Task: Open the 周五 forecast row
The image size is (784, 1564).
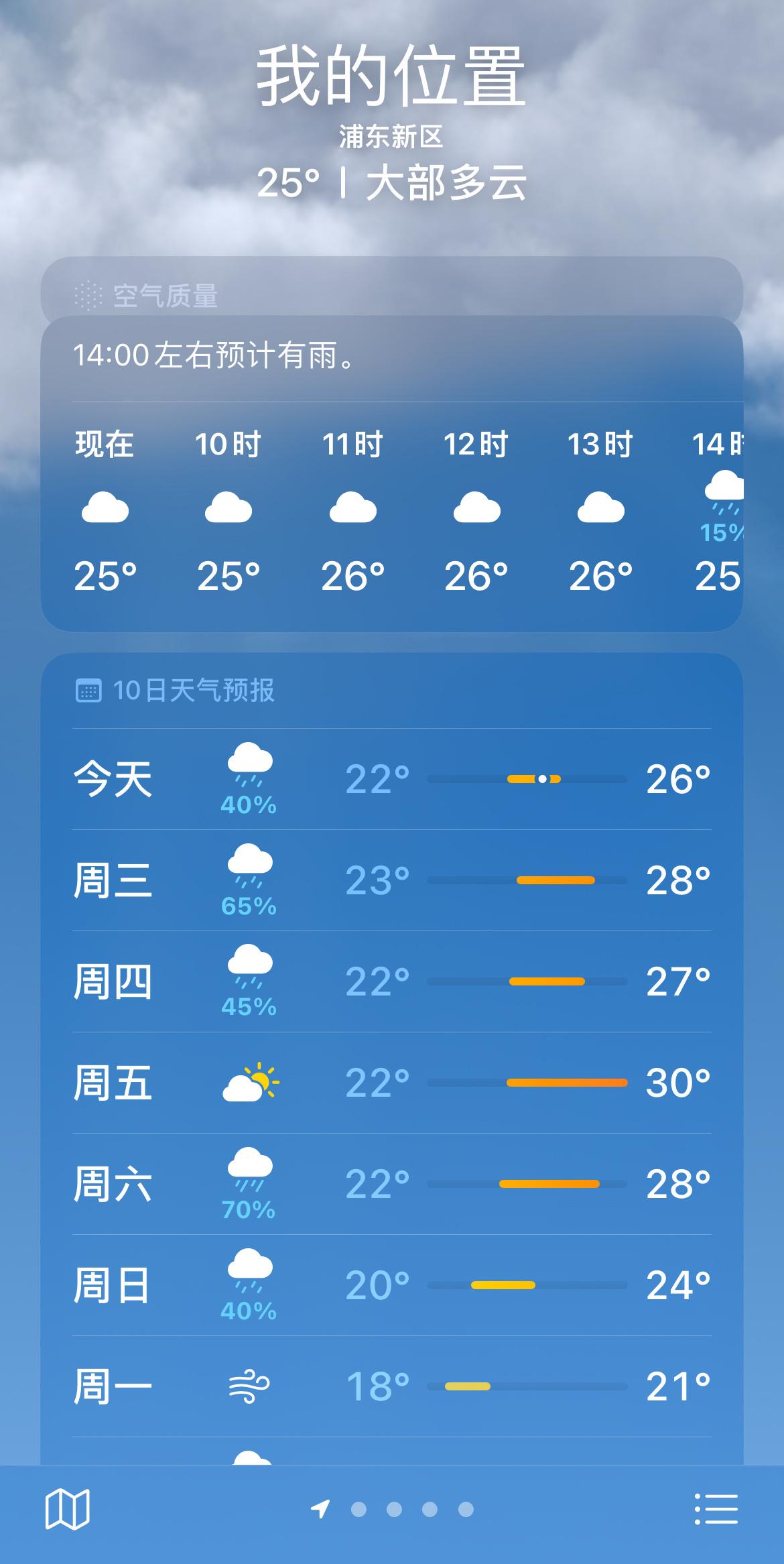Action: [x=391, y=1083]
